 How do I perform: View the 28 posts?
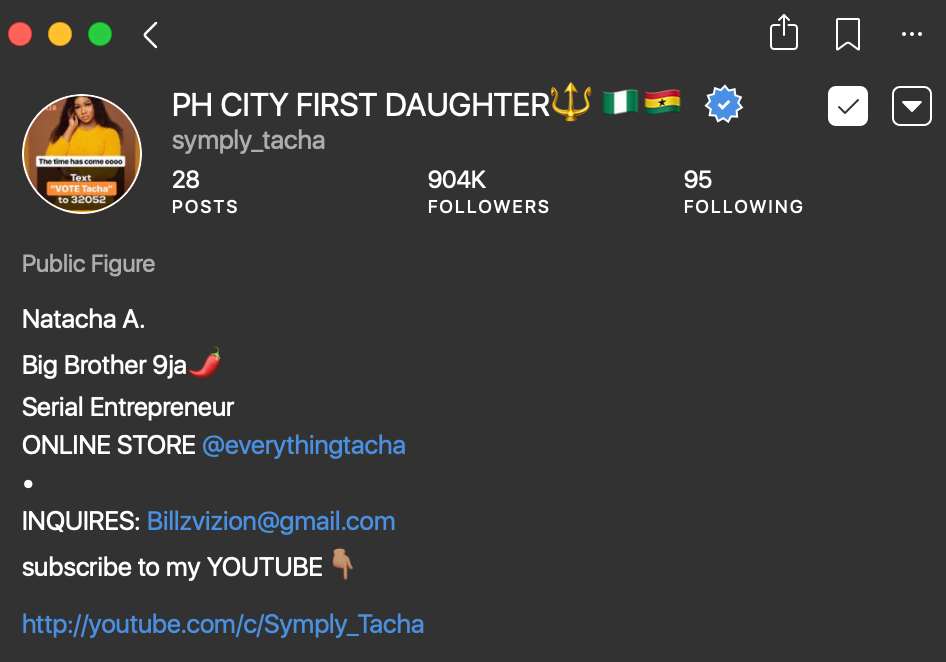point(204,192)
